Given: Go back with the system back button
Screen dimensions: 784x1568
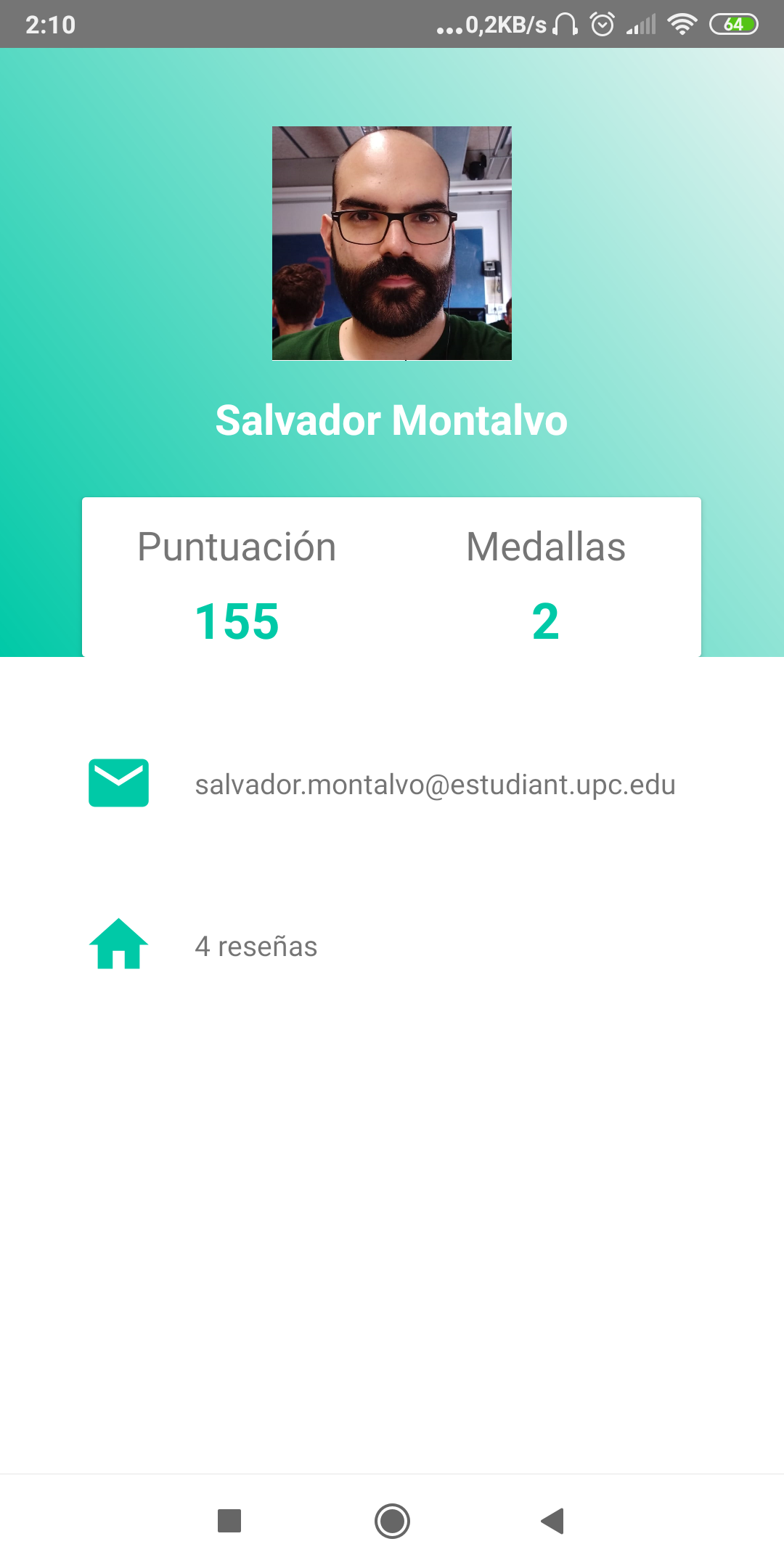Looking at the screenshot, I should pos(553,1520).
